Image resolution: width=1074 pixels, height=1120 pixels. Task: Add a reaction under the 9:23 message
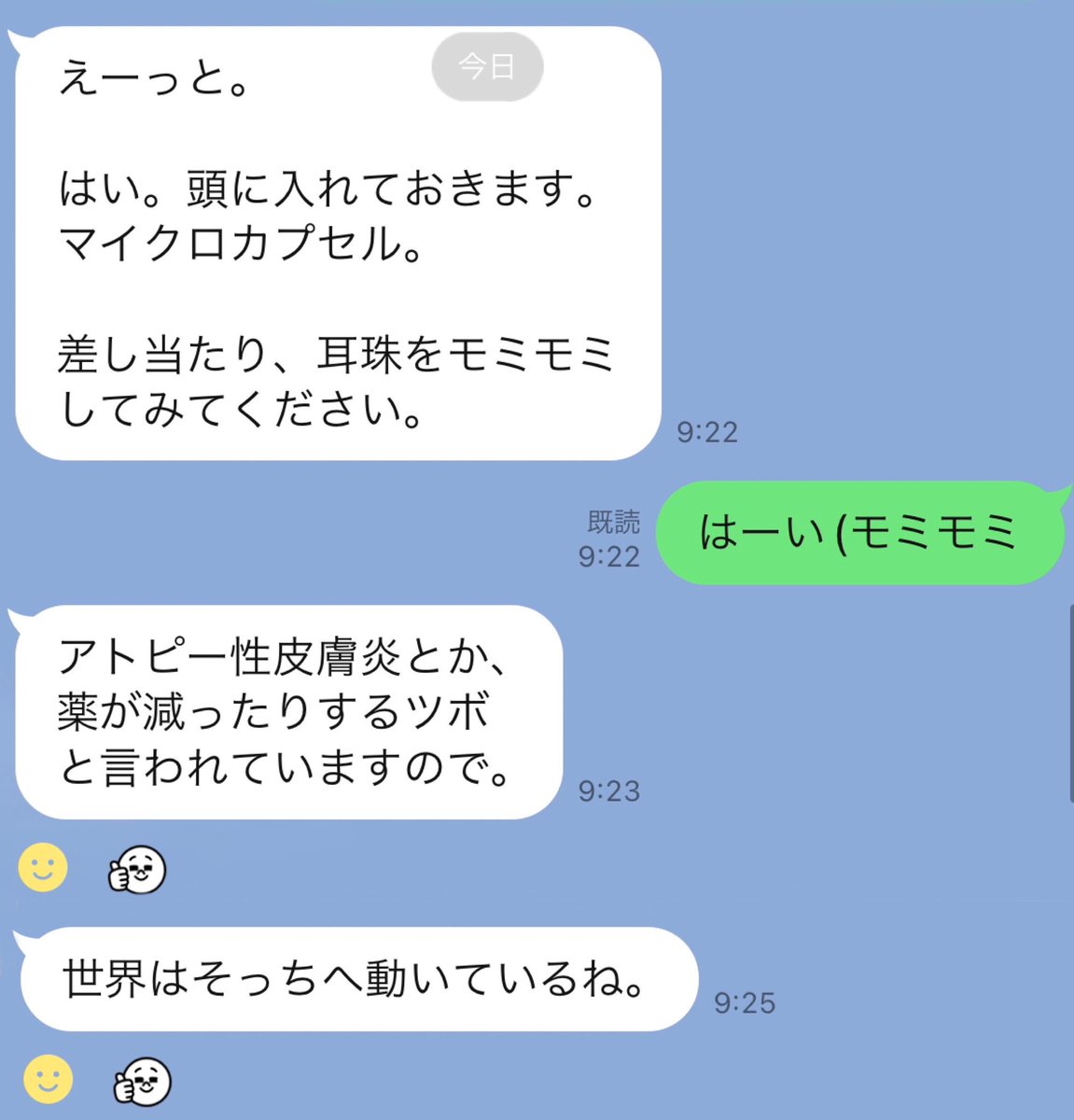[x=43, y=869]
